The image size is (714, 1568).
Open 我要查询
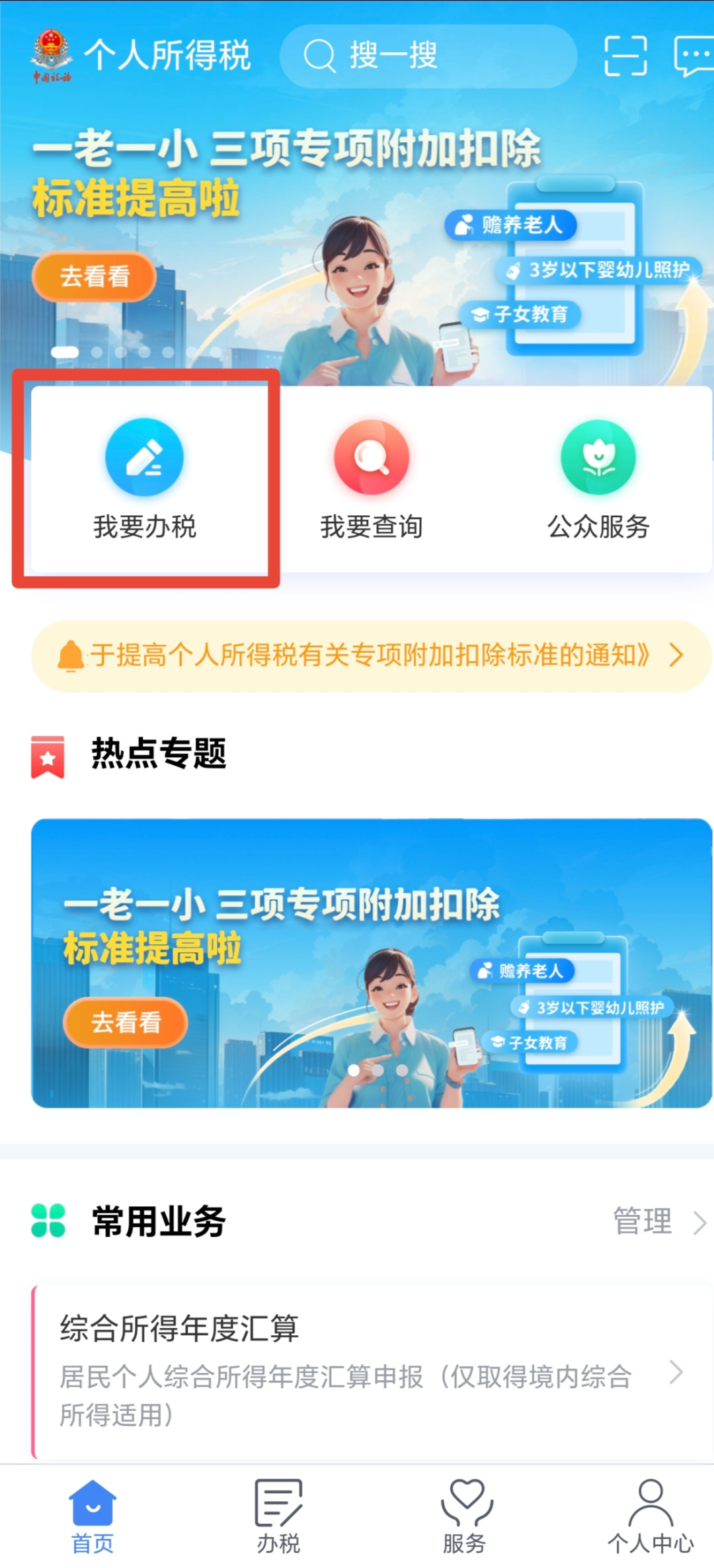372,479
